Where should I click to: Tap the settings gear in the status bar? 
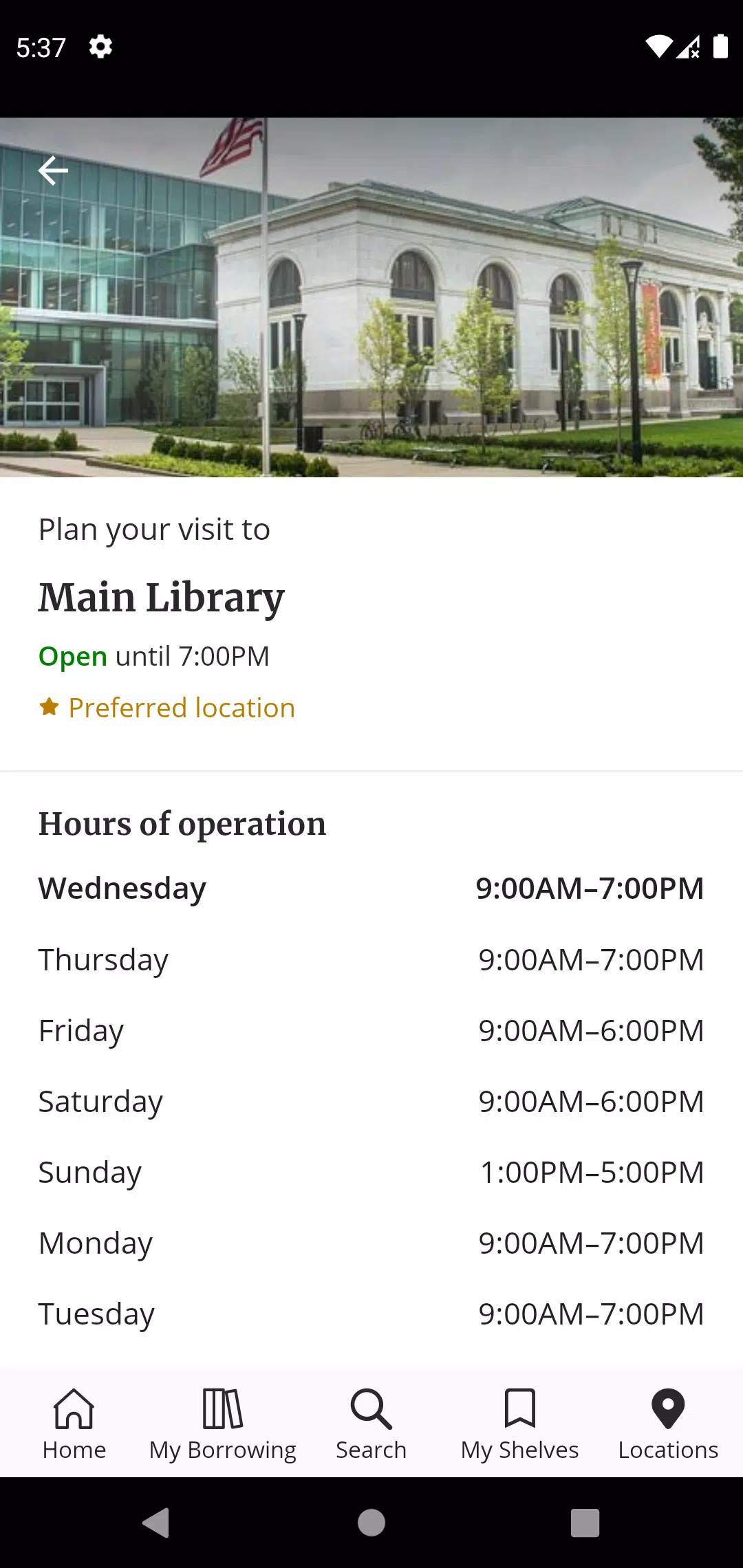tap(100, 46)
